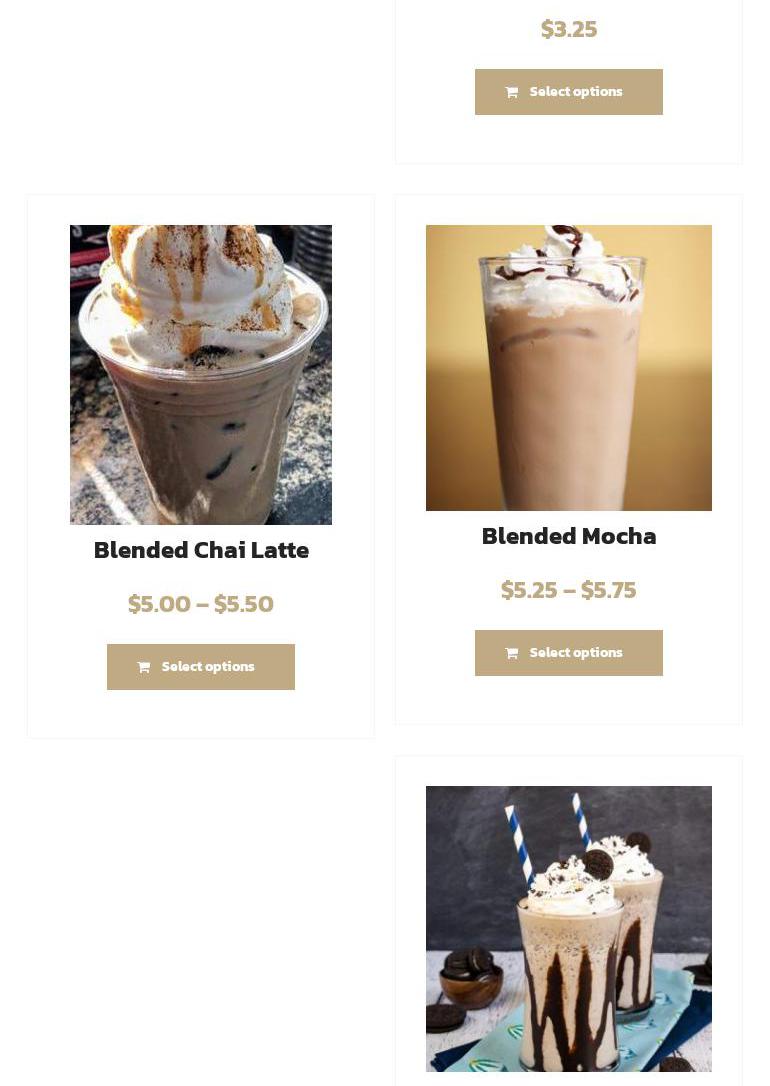Select options for the $3.25 item
The image size is (770, 1086).
[568, 92]
